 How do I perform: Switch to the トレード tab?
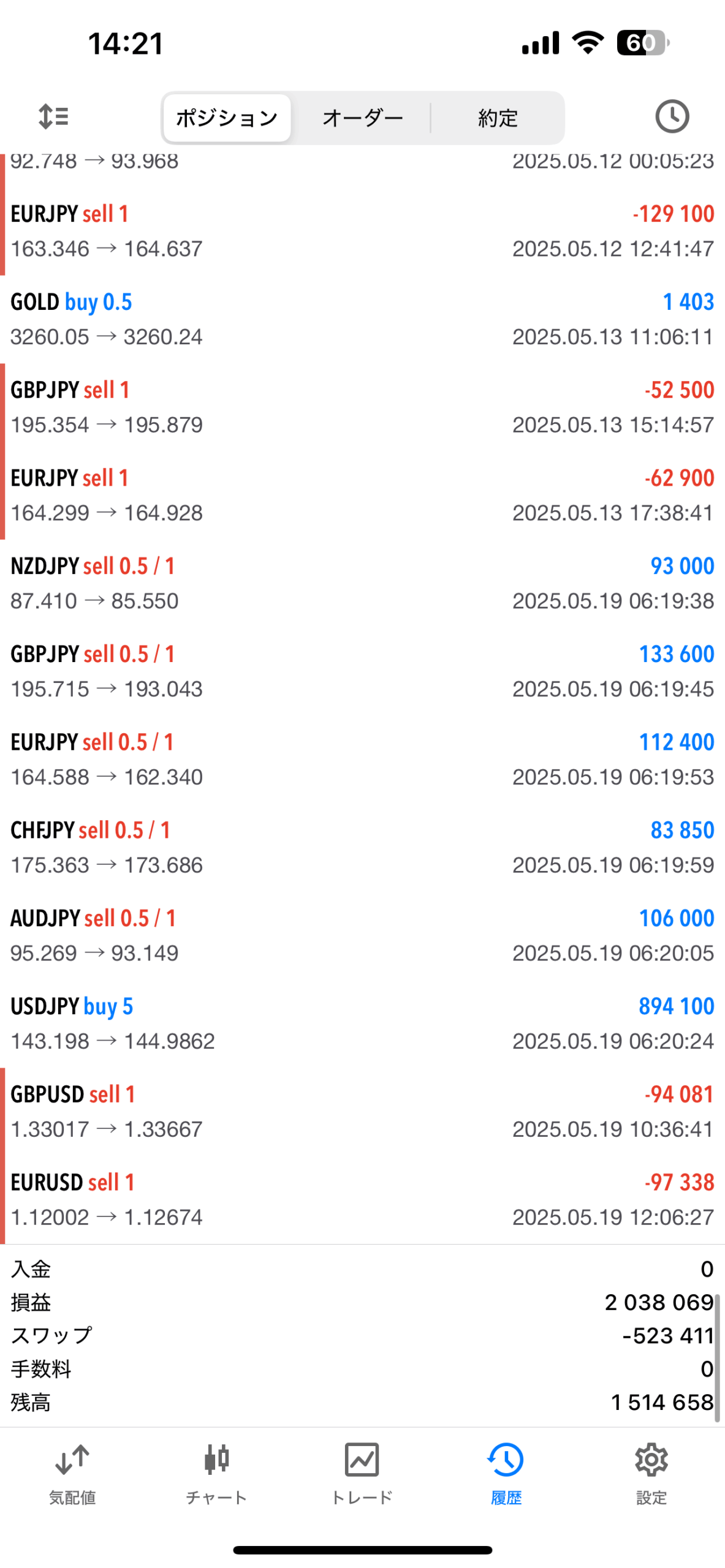pyautogui.click(x=362, y=1472)
